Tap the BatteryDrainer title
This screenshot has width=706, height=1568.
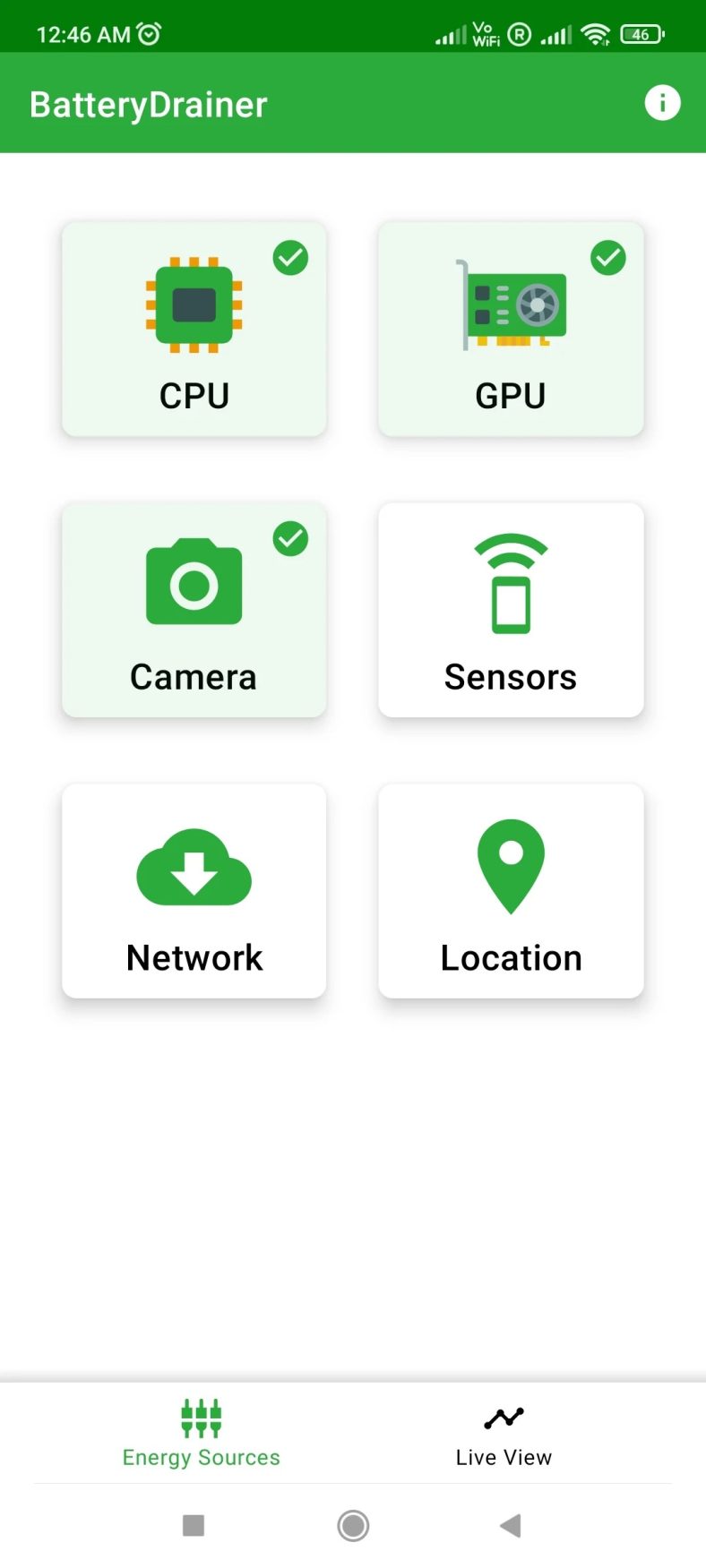pyautogui.click(x=147, y=103)
